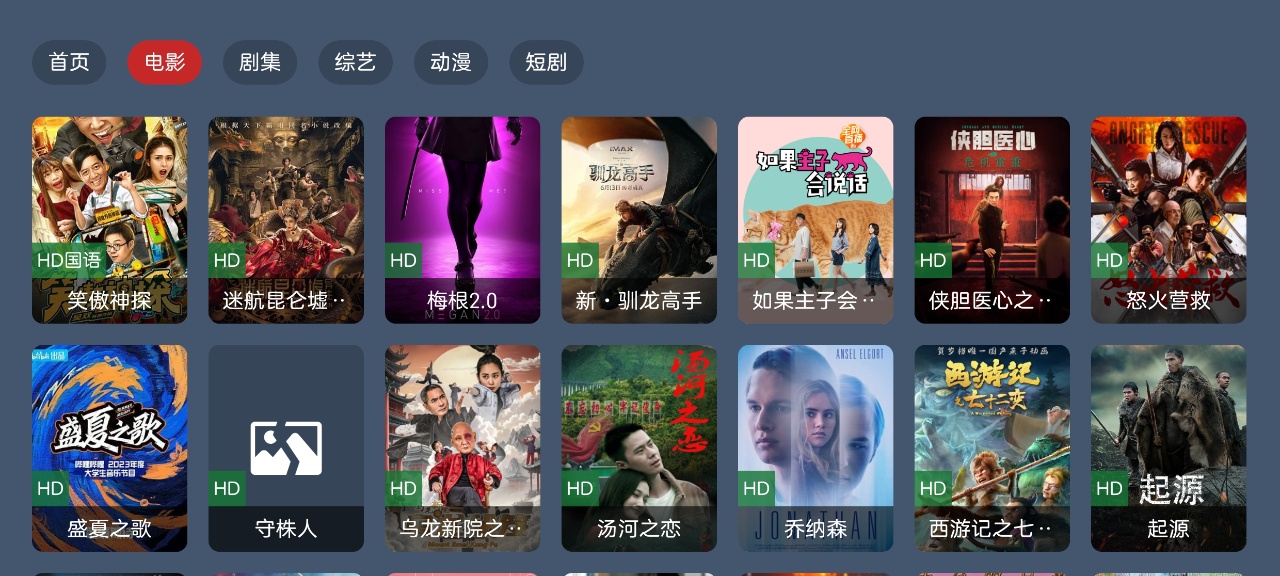Open the 盛夏之歌 movie
Image resolution: width=1280 pixels, height=576 pixels.
coord(110,448)
